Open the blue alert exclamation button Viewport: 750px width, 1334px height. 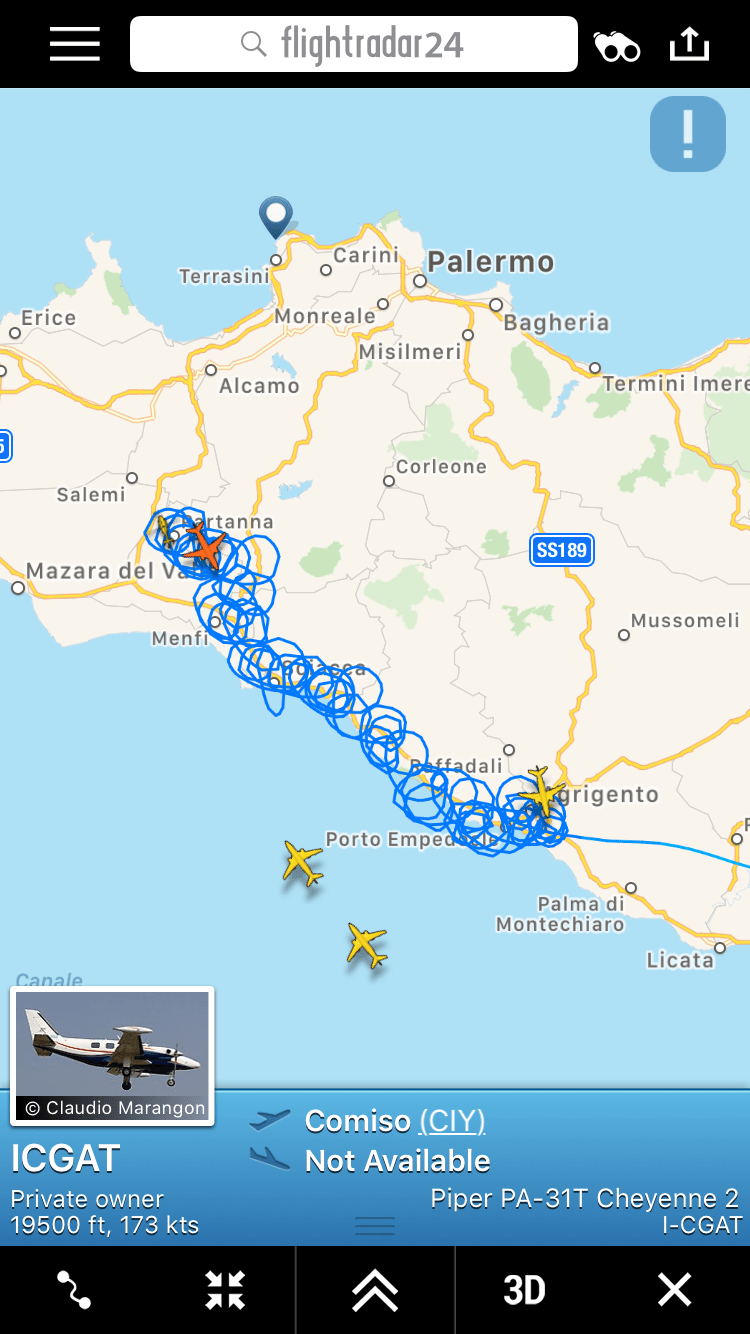[x=687, y=134]
